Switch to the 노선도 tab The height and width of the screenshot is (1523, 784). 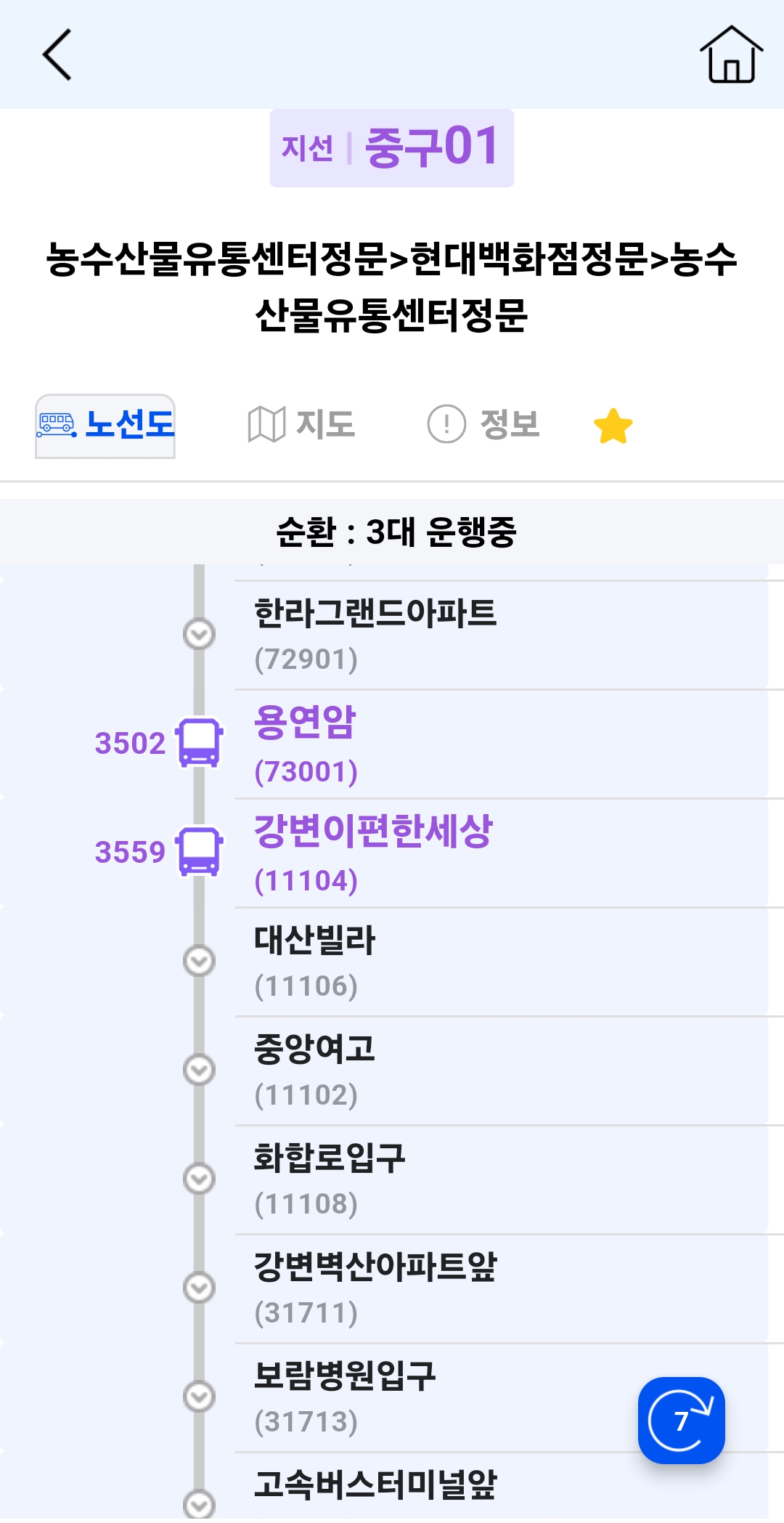click(x=105, y=426)
